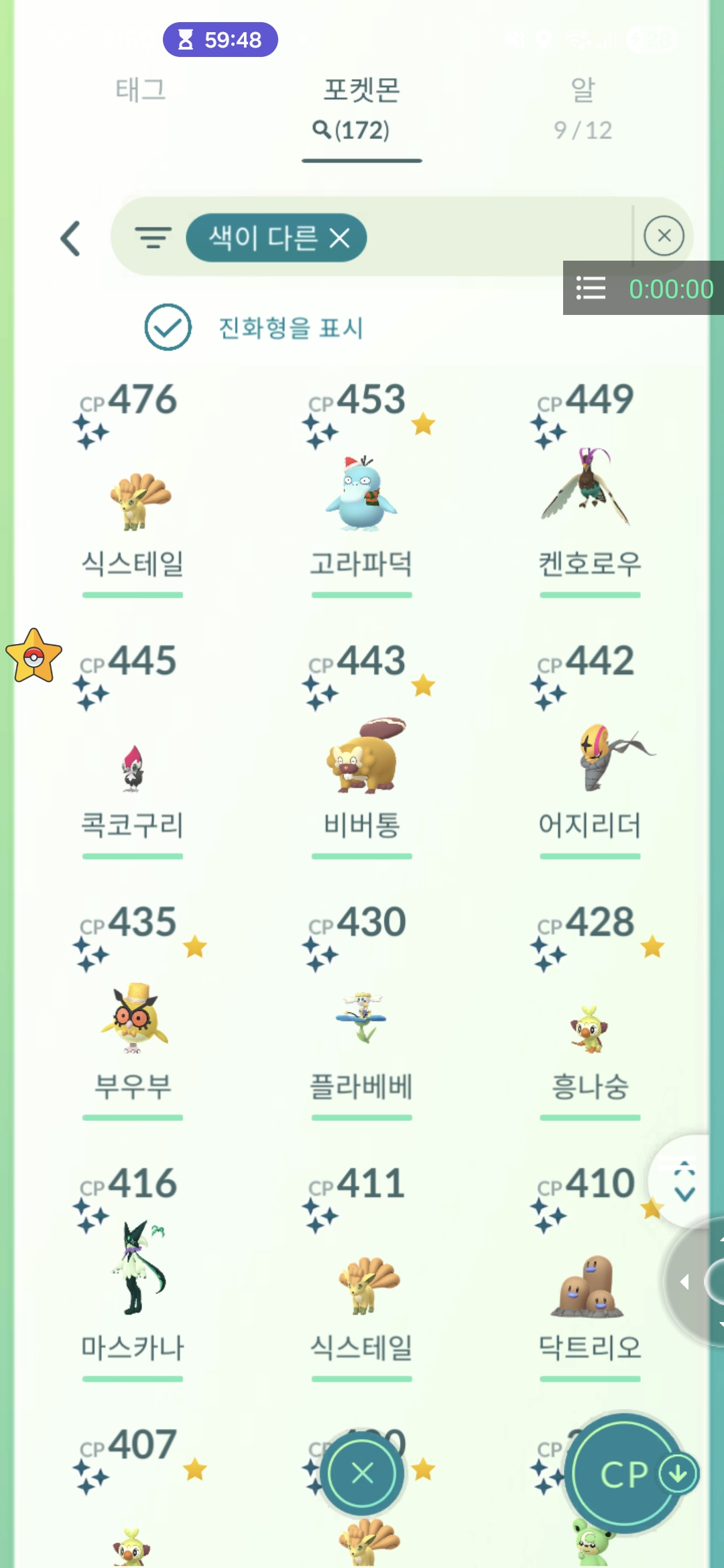
Task: Clear the search field with X
Action: pos(664,236)
